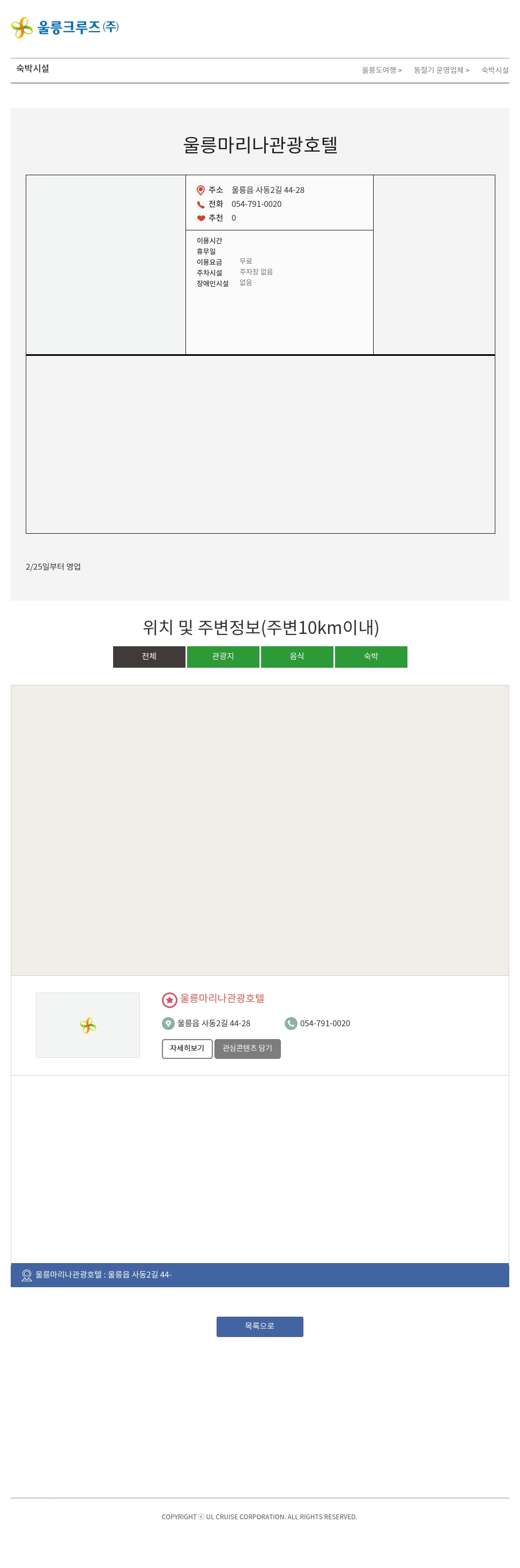Viewport: 520px width, 1568px height.
Task: Open the hotel thumbnail in nearby results
Action: click(88, 1025)
